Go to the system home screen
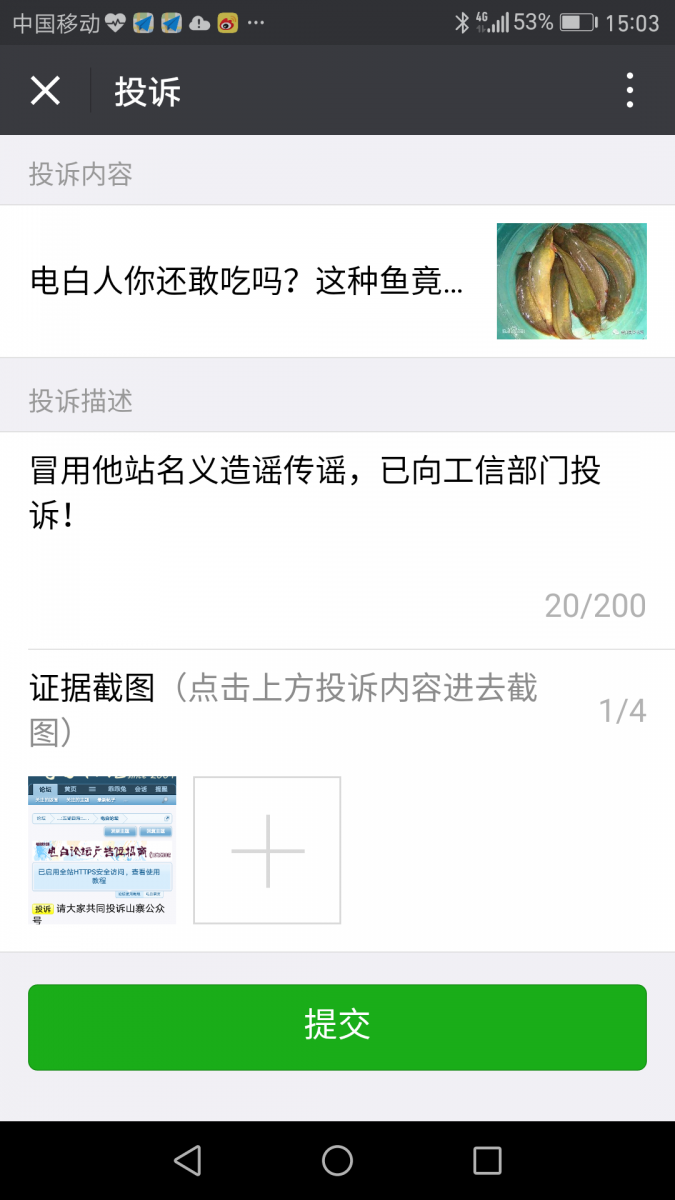The height and width of the screenshot is (1200, 675). point(337,1160)
